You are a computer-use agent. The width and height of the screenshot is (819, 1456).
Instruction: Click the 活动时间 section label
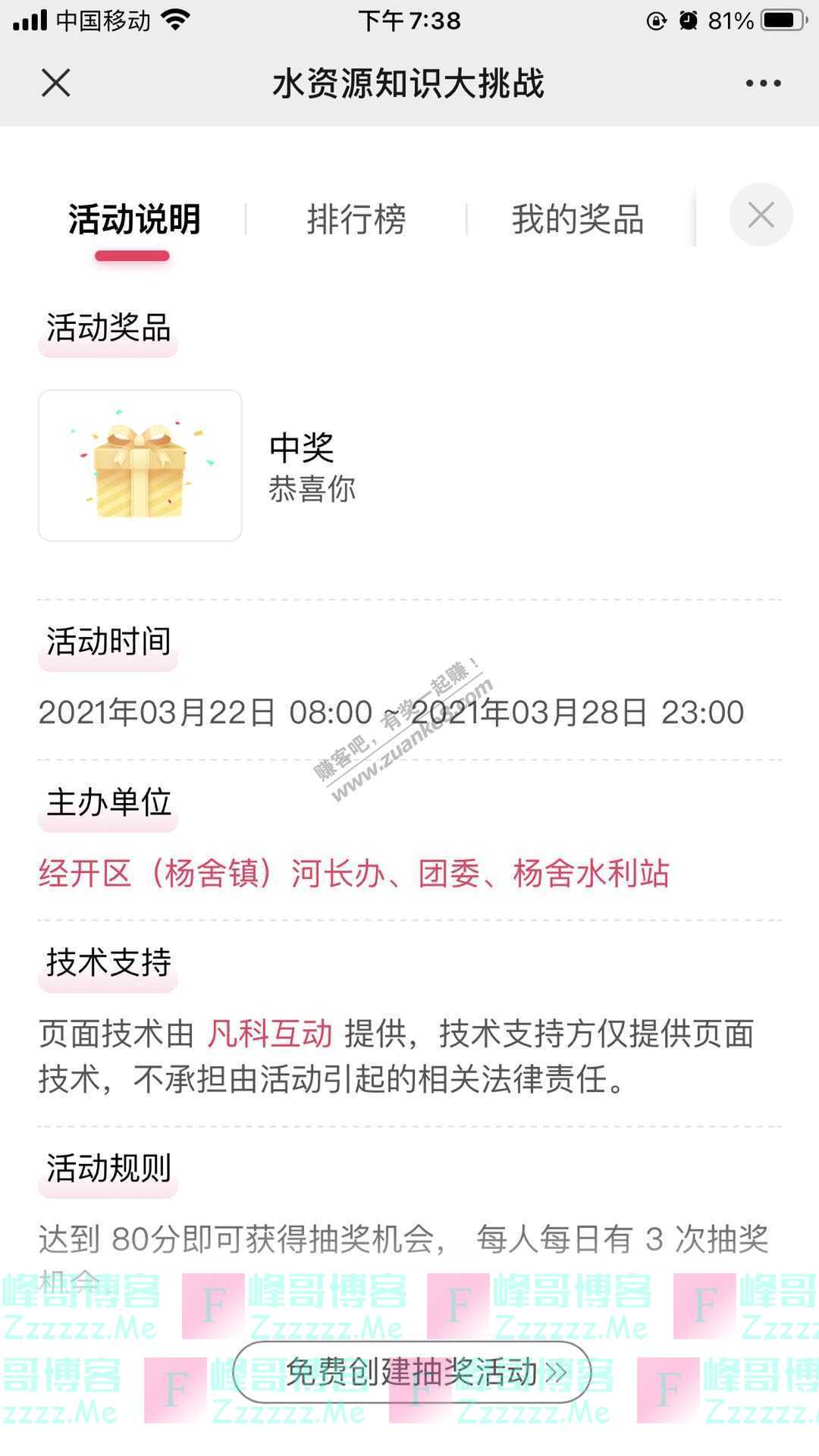107,641
